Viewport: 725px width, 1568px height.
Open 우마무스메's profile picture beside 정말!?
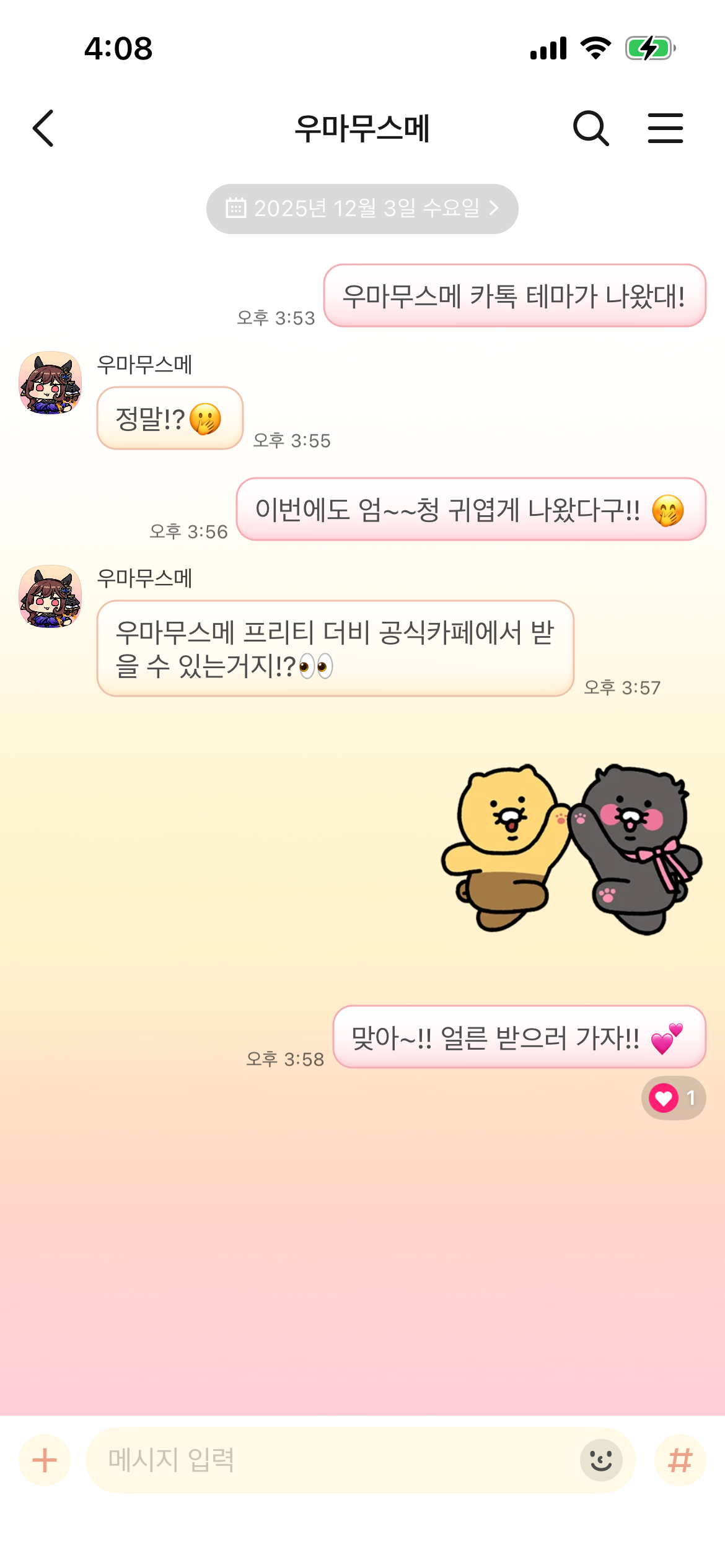(x=50, y=383)
